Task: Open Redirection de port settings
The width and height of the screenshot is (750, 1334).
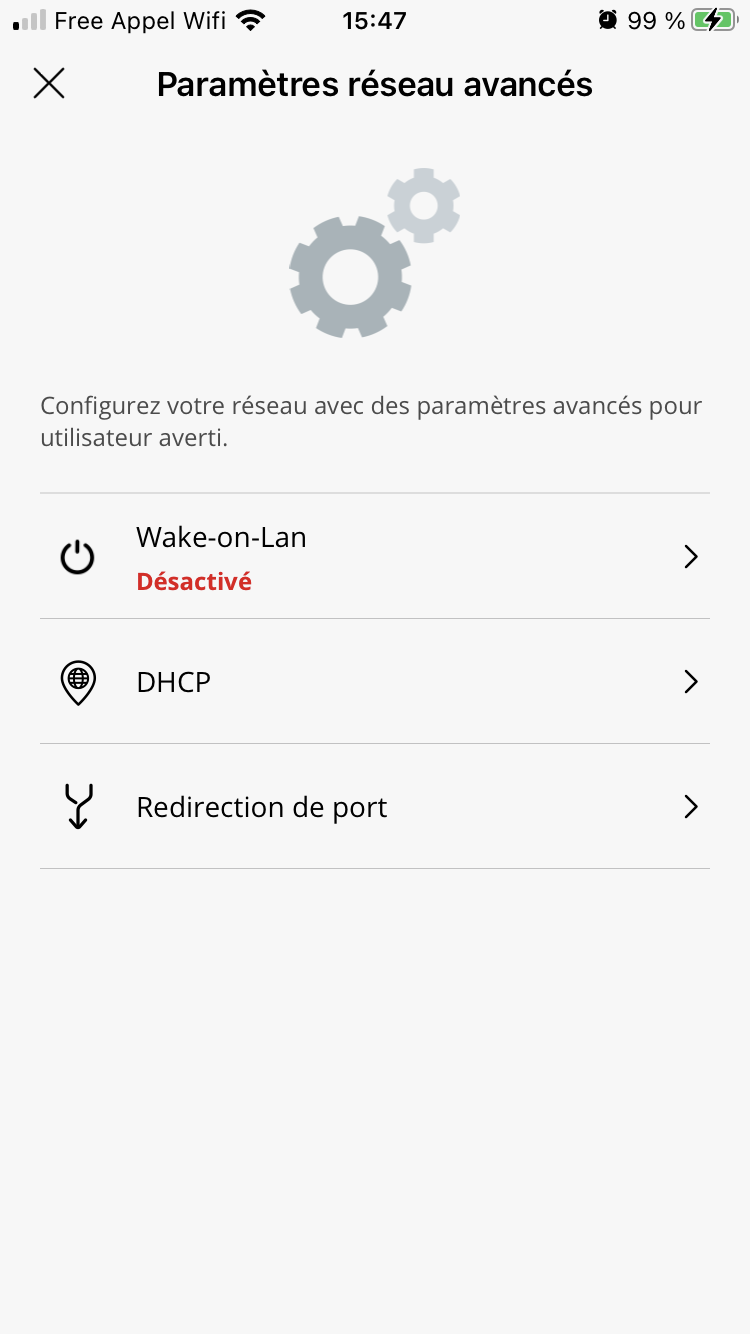Action: pos(374,807)
